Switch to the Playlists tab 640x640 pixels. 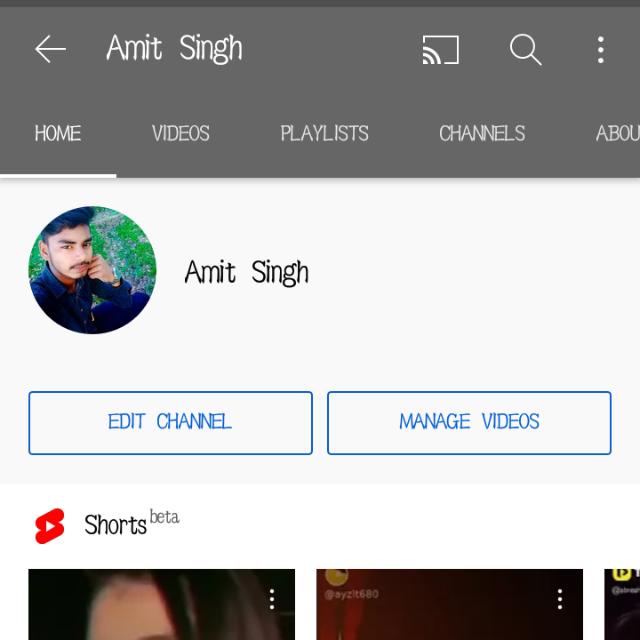[x=324, y=134]
